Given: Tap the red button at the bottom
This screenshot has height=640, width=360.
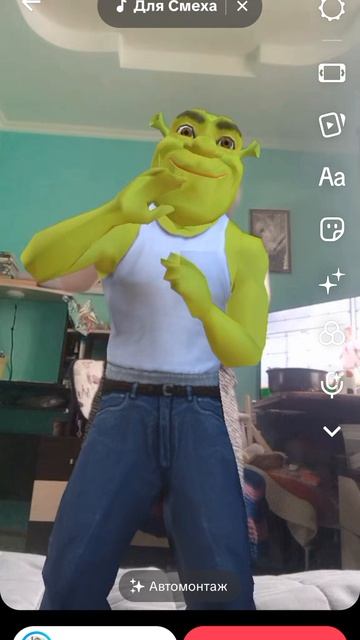Looking at the screenshot, I should click(265, 633).
